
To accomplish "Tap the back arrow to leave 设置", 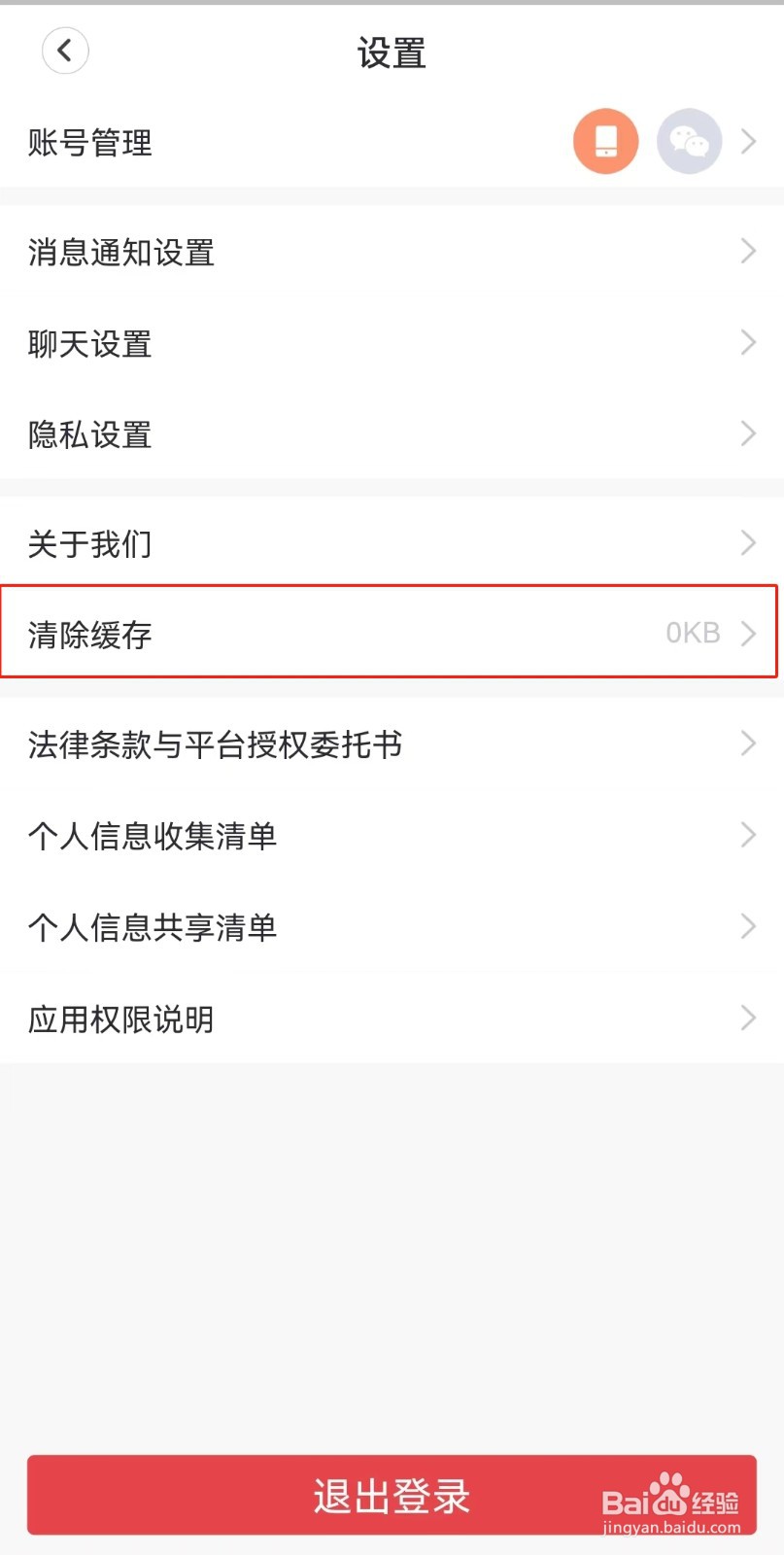I will (x=65, y=51).
